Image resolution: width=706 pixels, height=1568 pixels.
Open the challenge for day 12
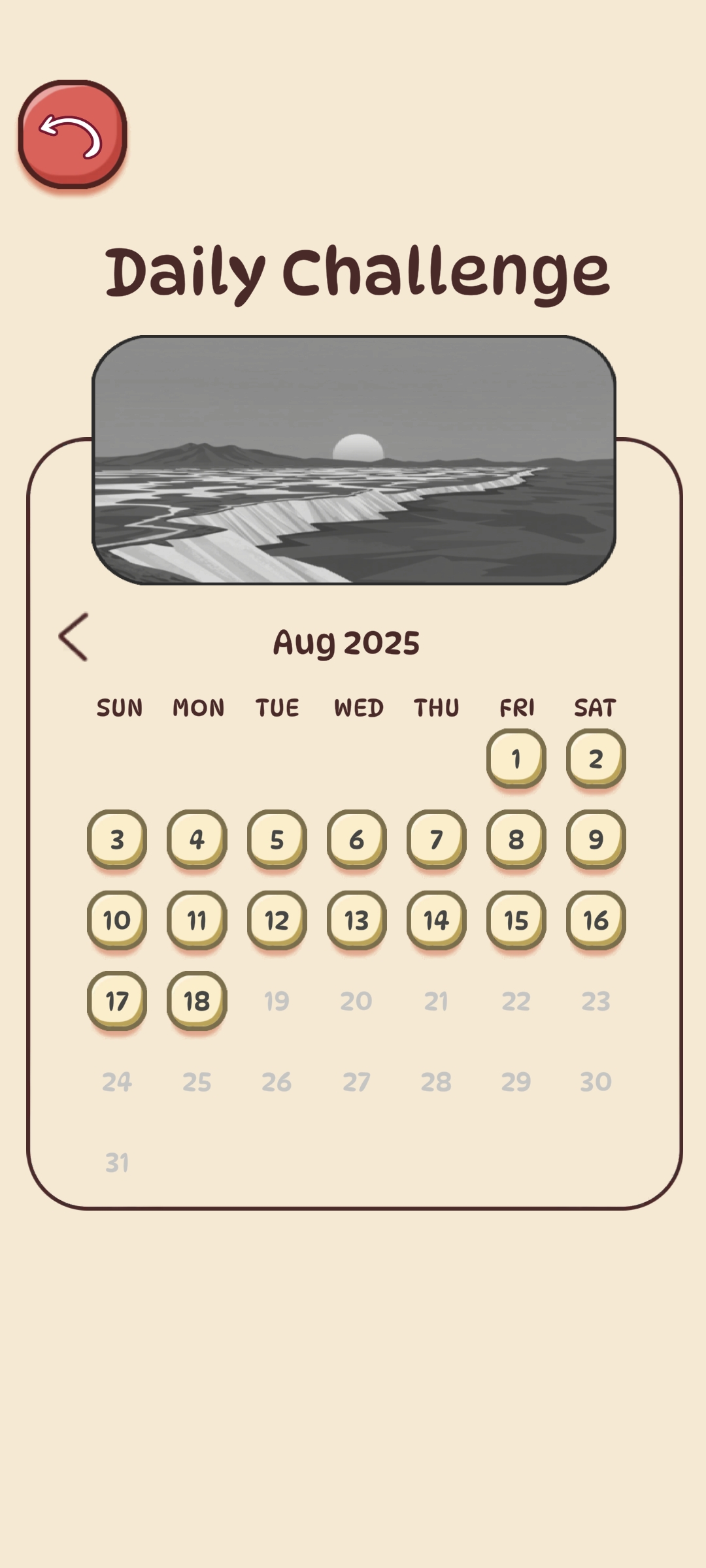(277, 920)
